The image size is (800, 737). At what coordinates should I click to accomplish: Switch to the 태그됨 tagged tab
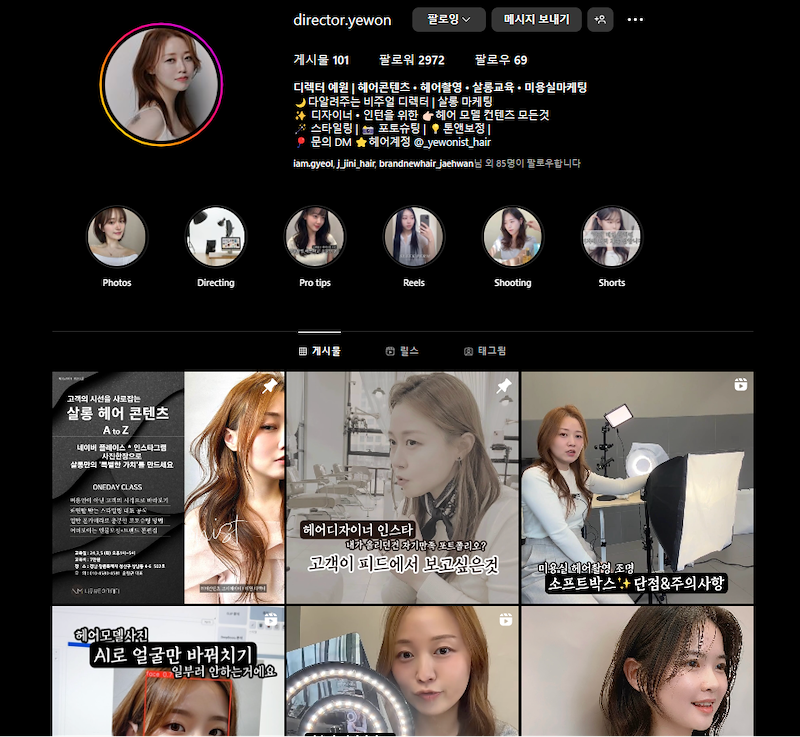485,351
